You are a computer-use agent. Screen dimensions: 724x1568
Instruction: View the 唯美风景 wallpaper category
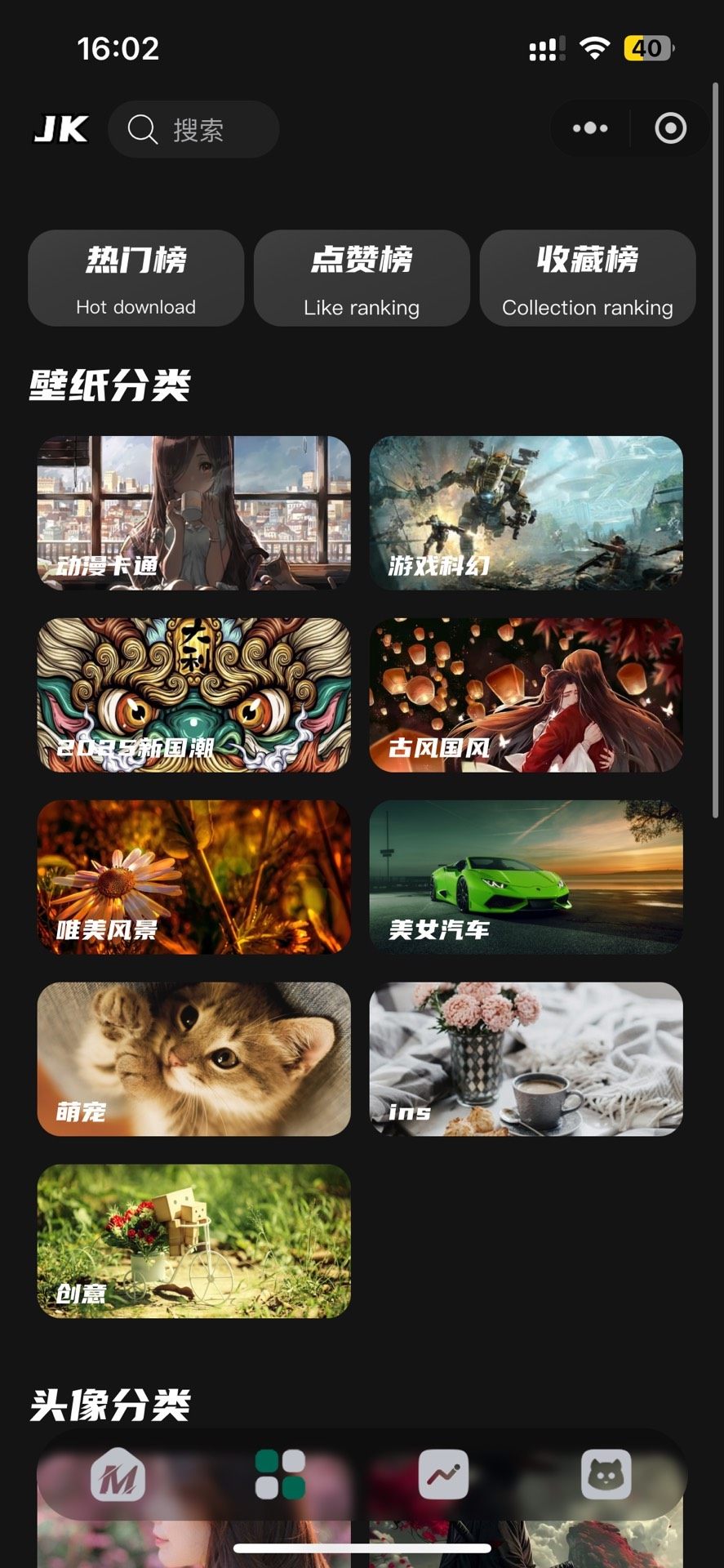(x=194, y=876)
